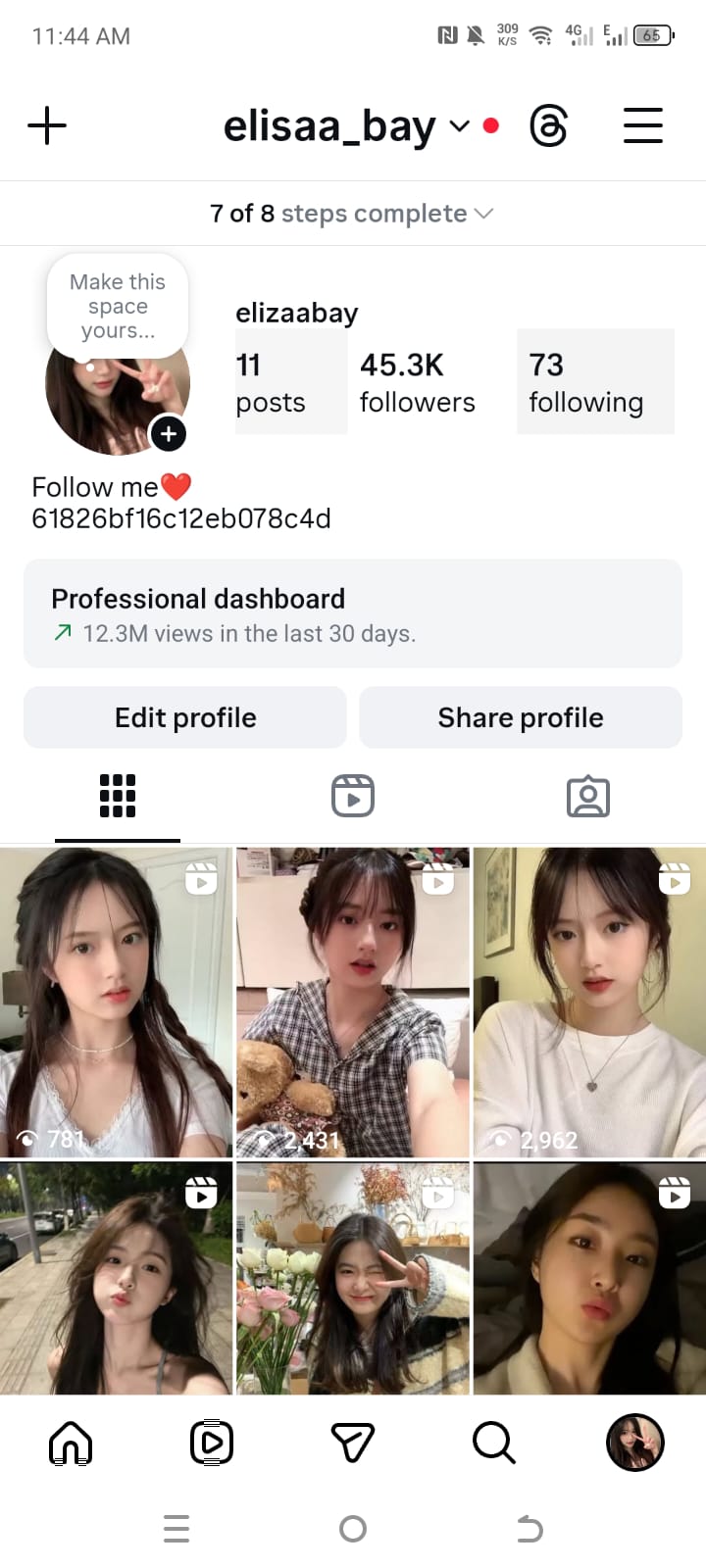The width and height of the screenshot is (706, 1568).
Task: Open the reel with 781 views
Action: point(116,1002)
